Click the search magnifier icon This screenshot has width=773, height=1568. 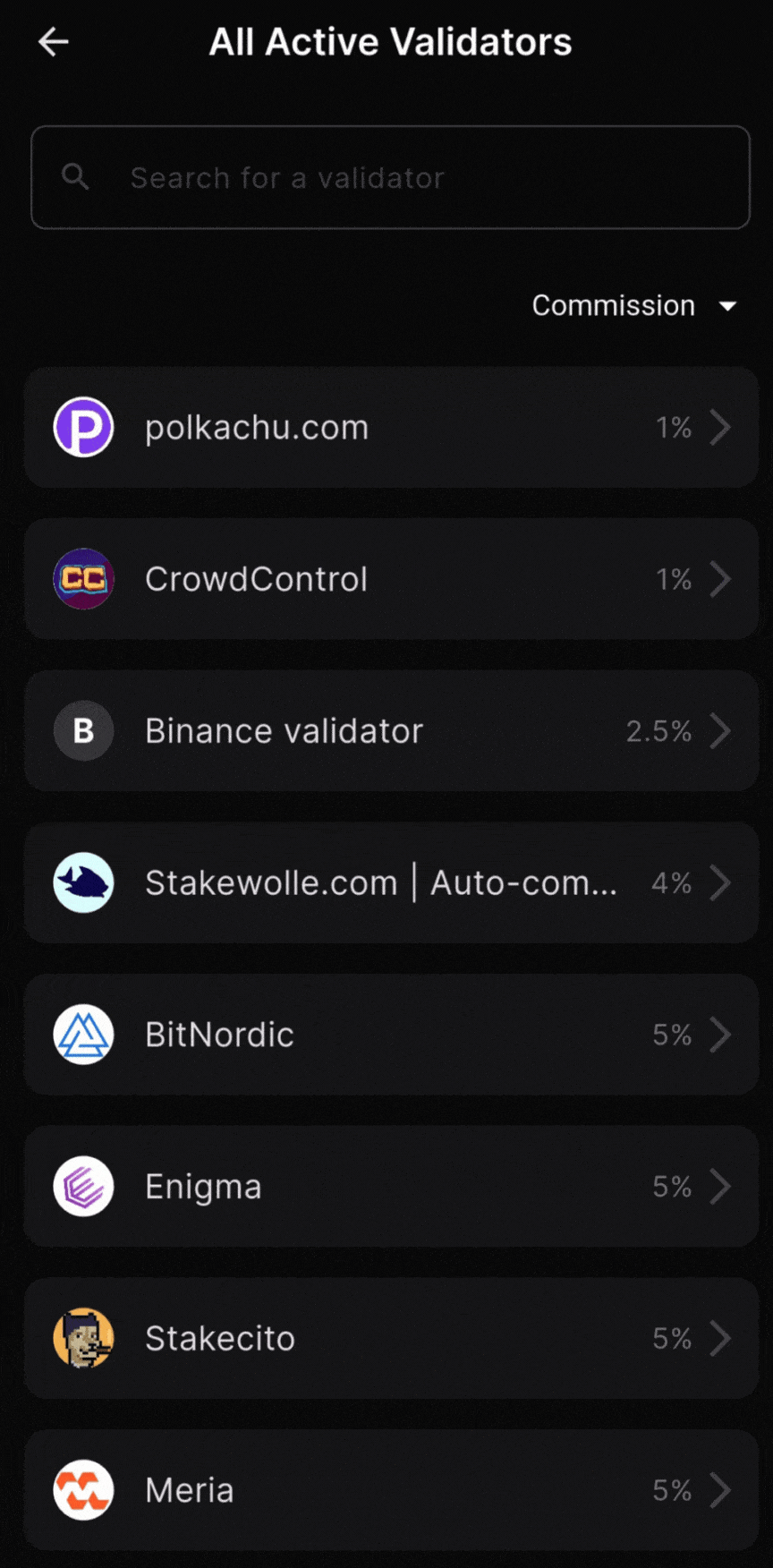pos(76,177)
